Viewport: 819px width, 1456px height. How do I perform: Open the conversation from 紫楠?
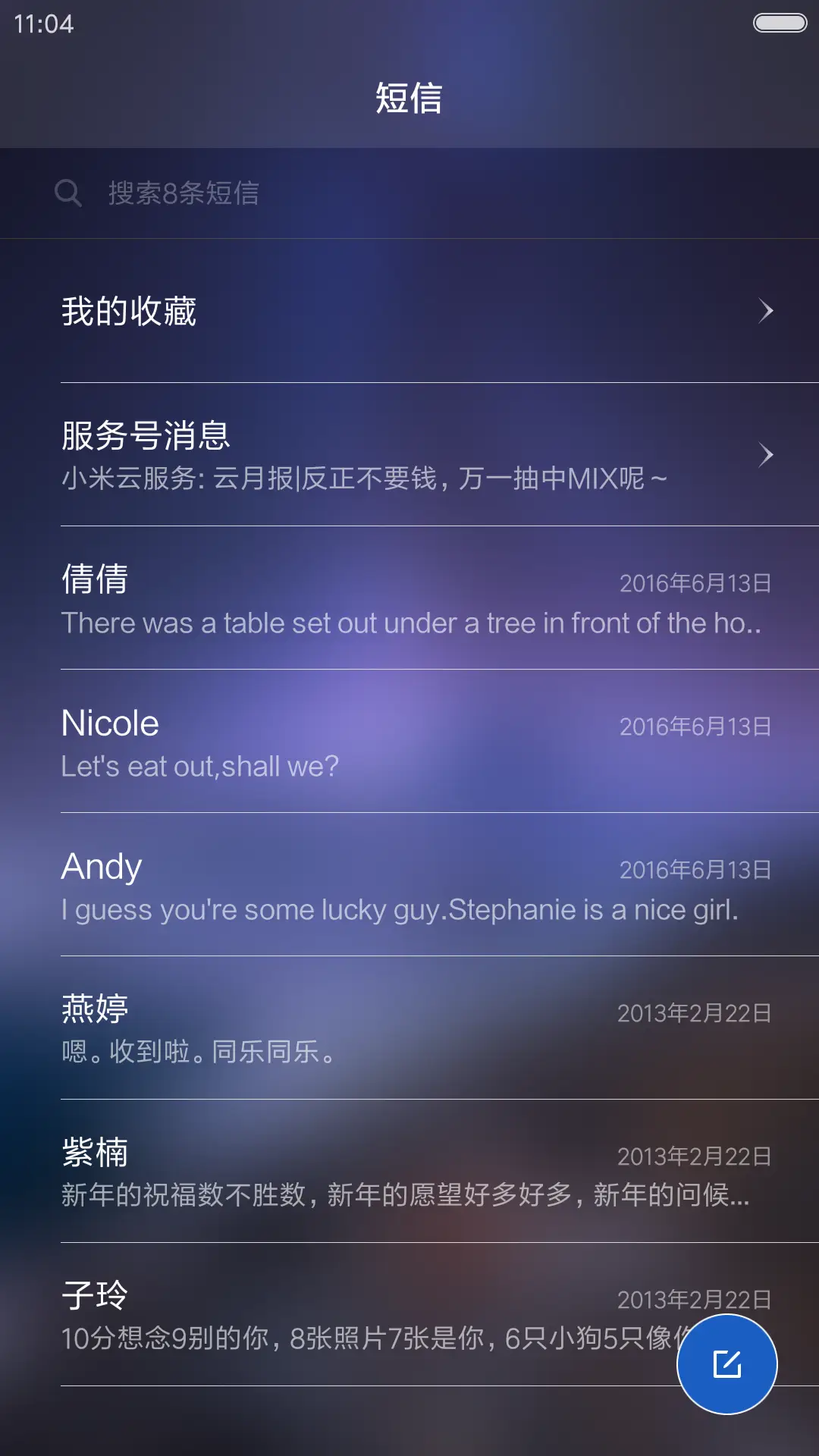[409, 1172]
